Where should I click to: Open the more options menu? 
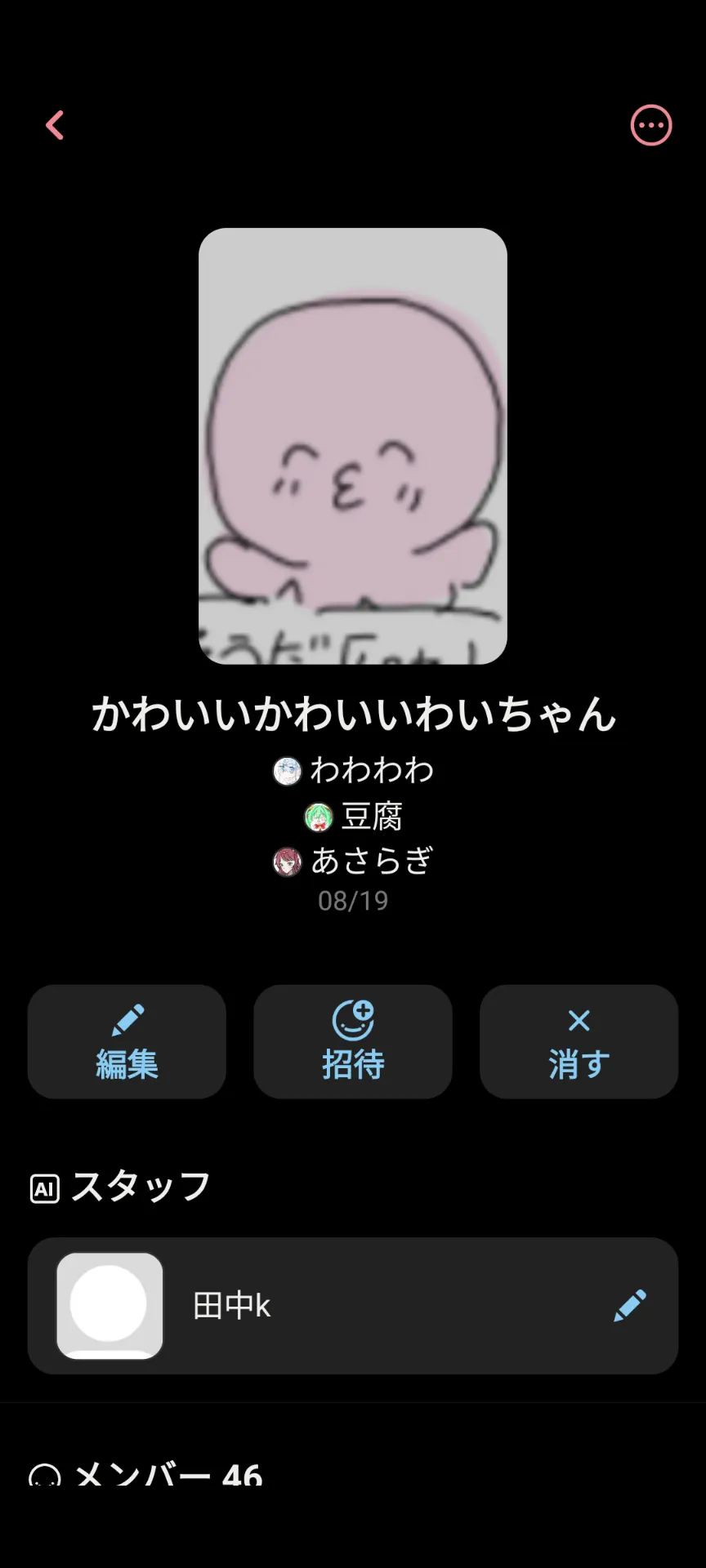tap(651, 126)
